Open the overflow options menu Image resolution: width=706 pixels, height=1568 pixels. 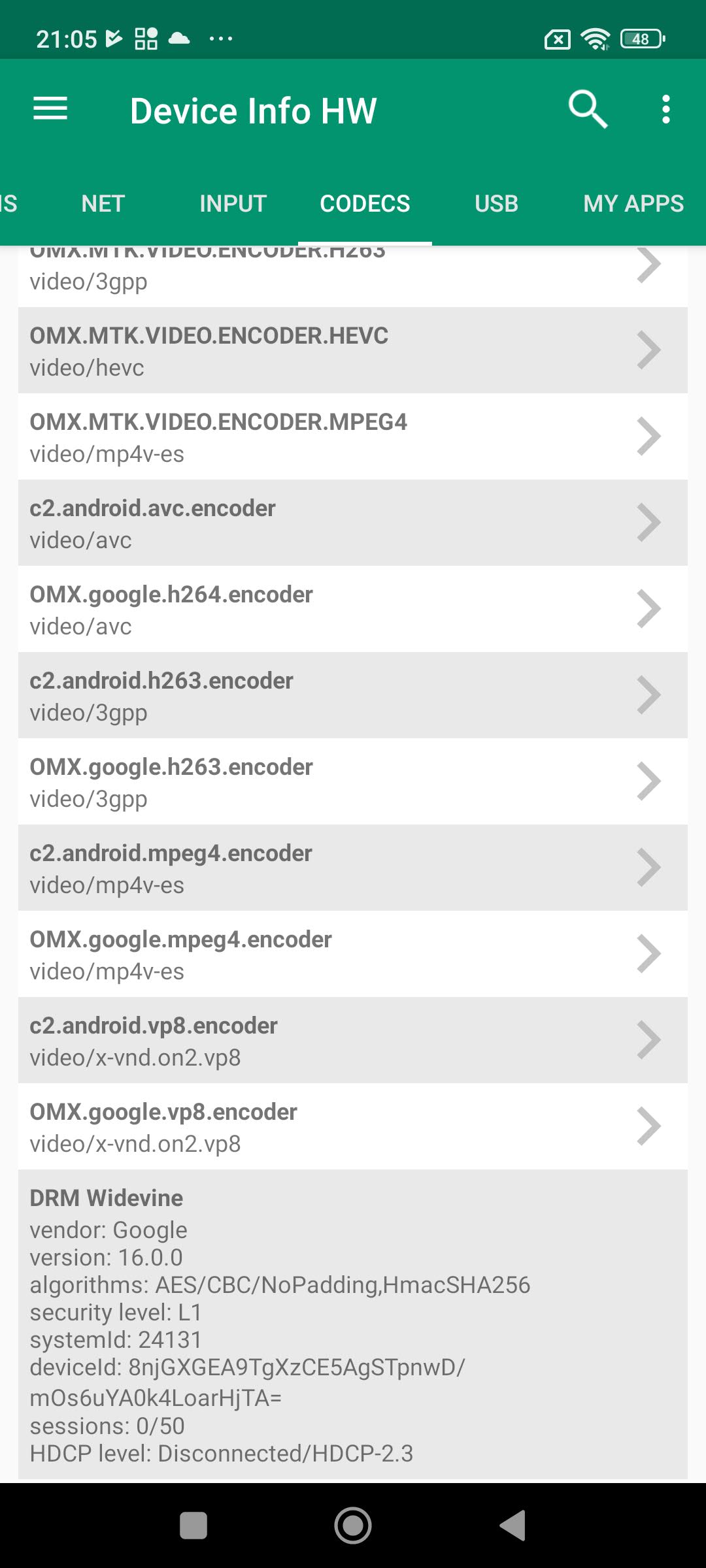[x=665, y=109]
